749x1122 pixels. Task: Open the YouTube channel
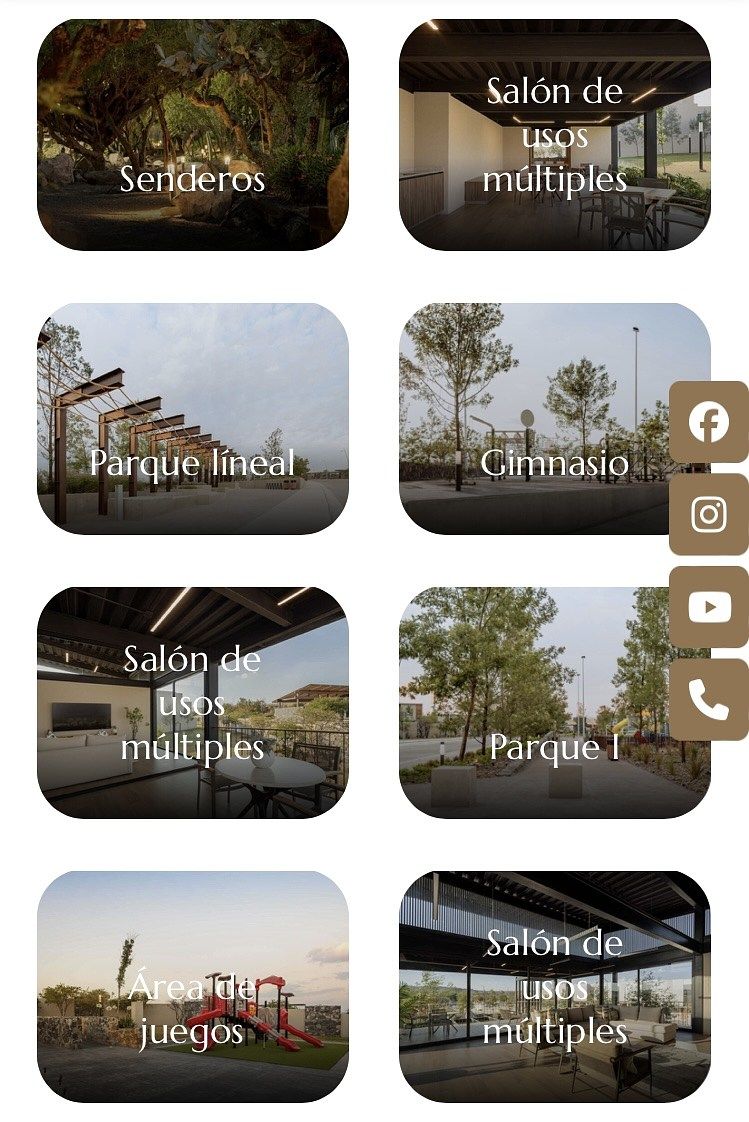pyautogui.click(x=709, y=607)
